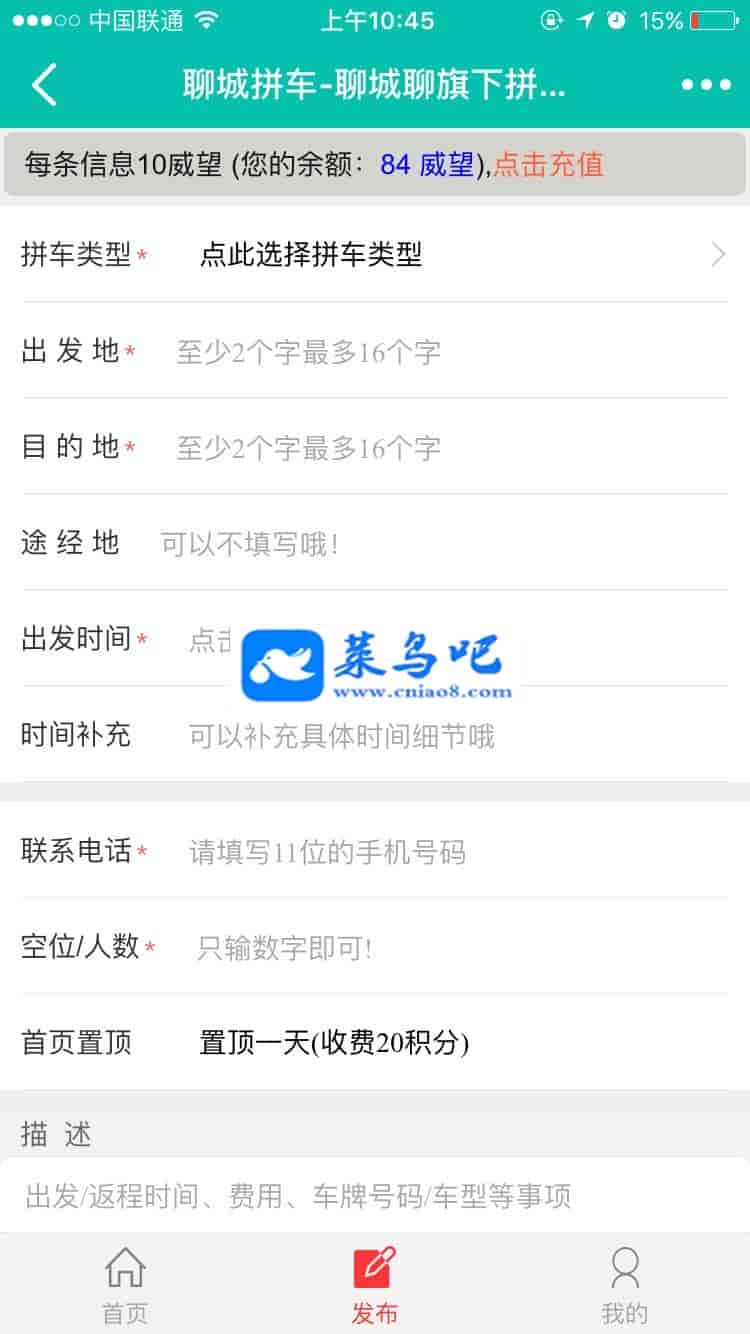Focus the 目的地 destination field
This screenshot has height=1334, width=750.
coord(440,448)
